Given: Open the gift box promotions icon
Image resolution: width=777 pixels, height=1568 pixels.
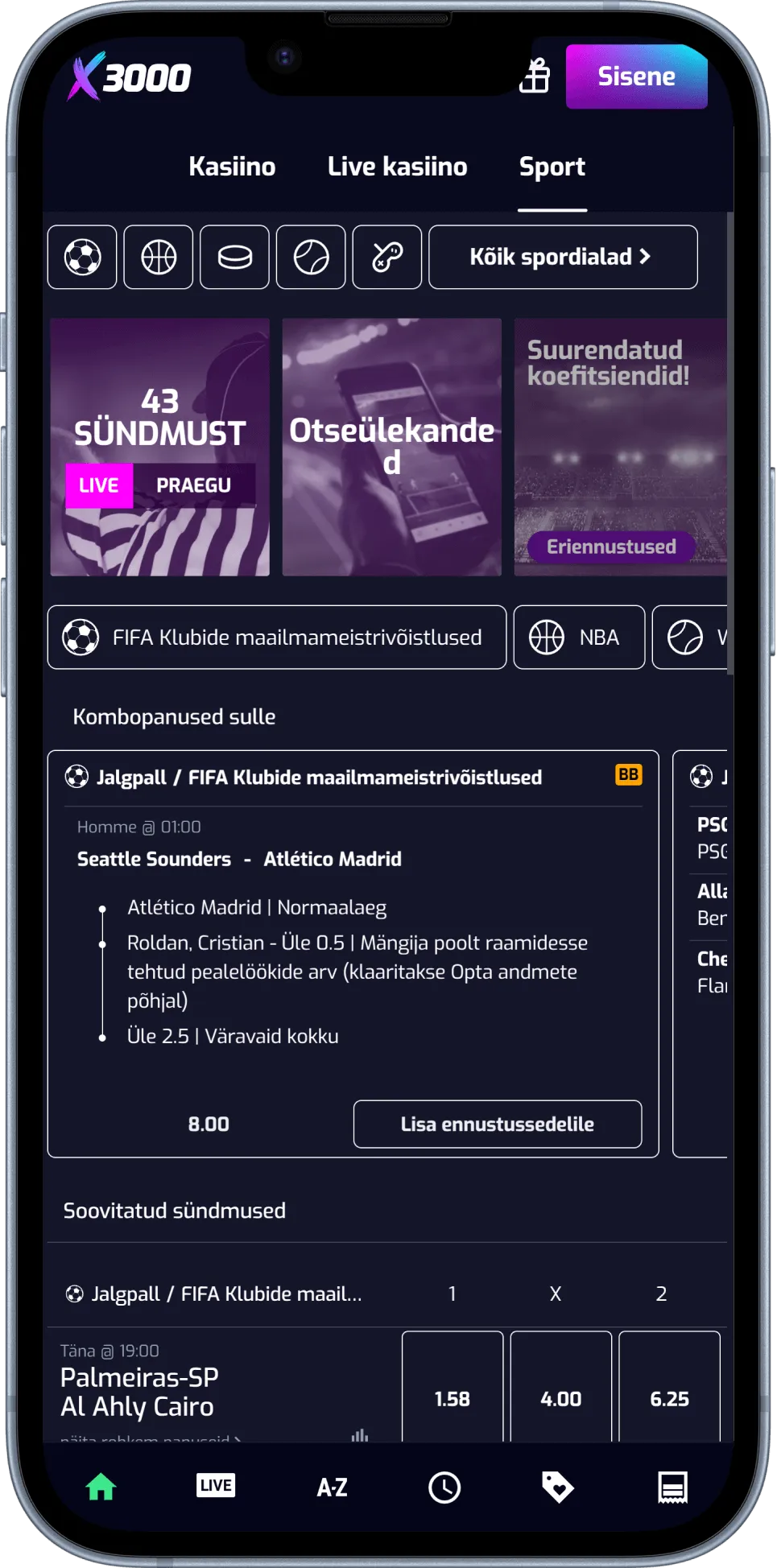Looking at the screenshot, I should pyautogui.click(x=534, y=76).
